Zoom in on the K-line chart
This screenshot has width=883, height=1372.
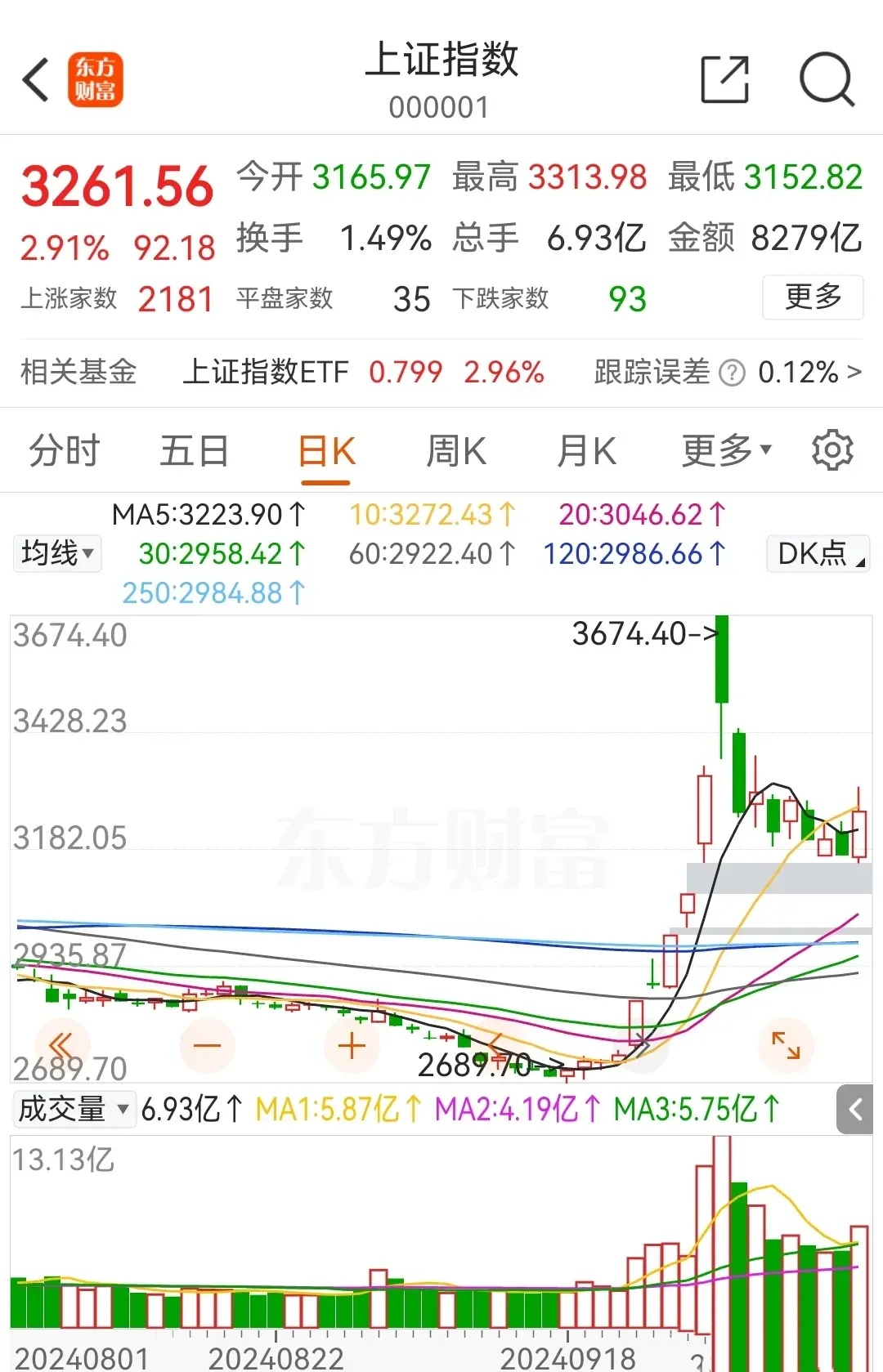point(350,1044)
